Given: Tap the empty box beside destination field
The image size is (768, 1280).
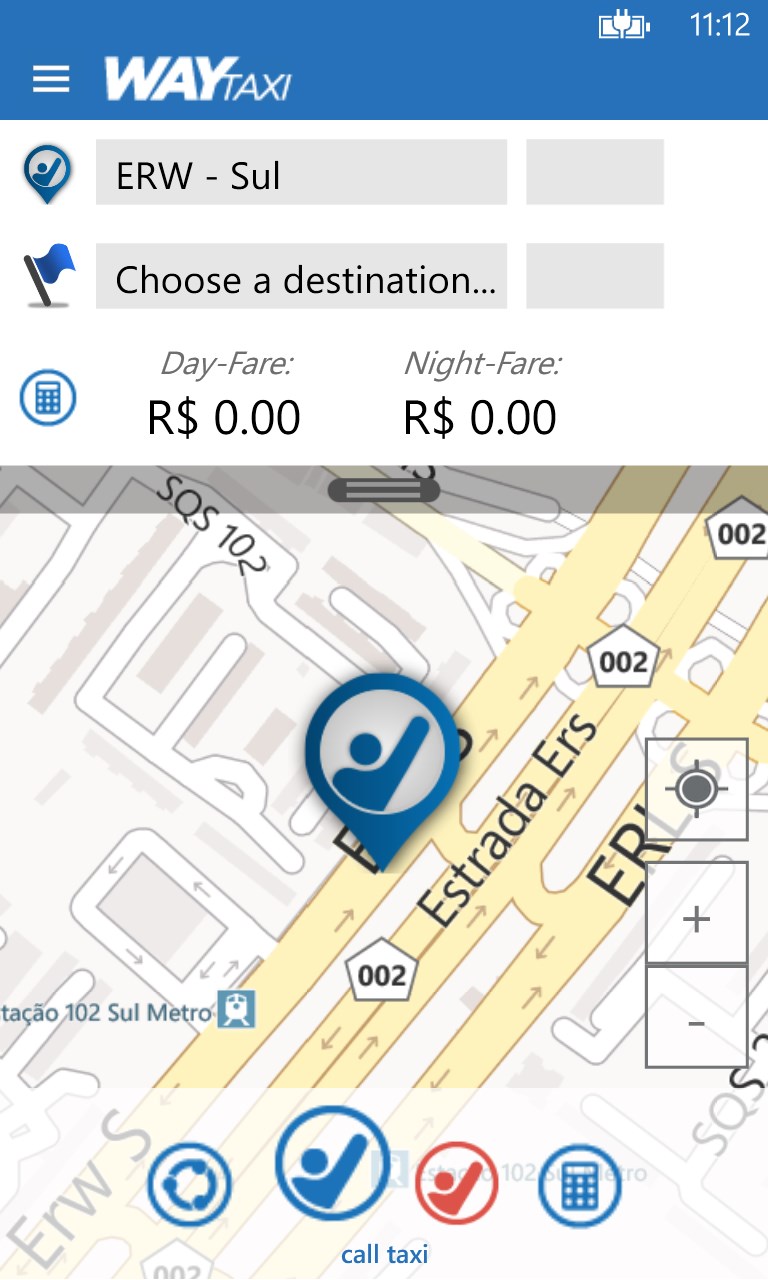Looking at the screenshot, I should point(595,277).
